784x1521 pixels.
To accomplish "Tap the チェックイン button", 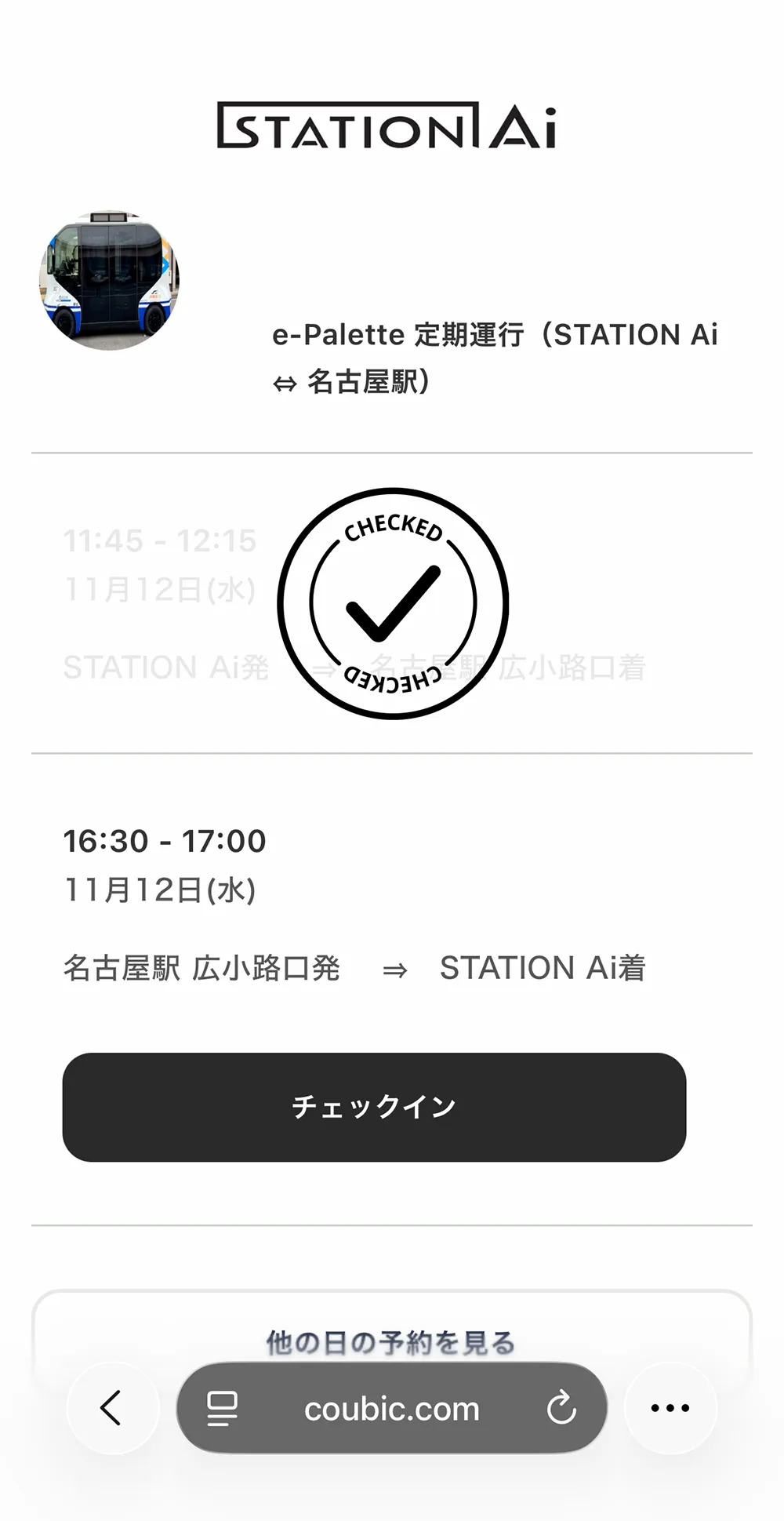I will [374, 1106].
